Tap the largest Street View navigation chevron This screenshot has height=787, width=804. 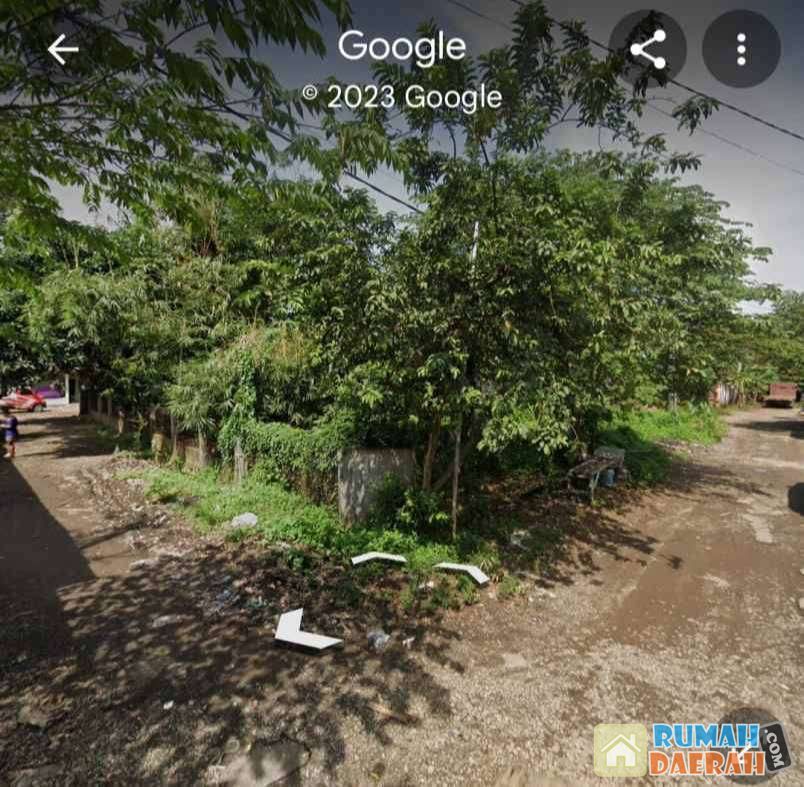click(x=303, y=631)
